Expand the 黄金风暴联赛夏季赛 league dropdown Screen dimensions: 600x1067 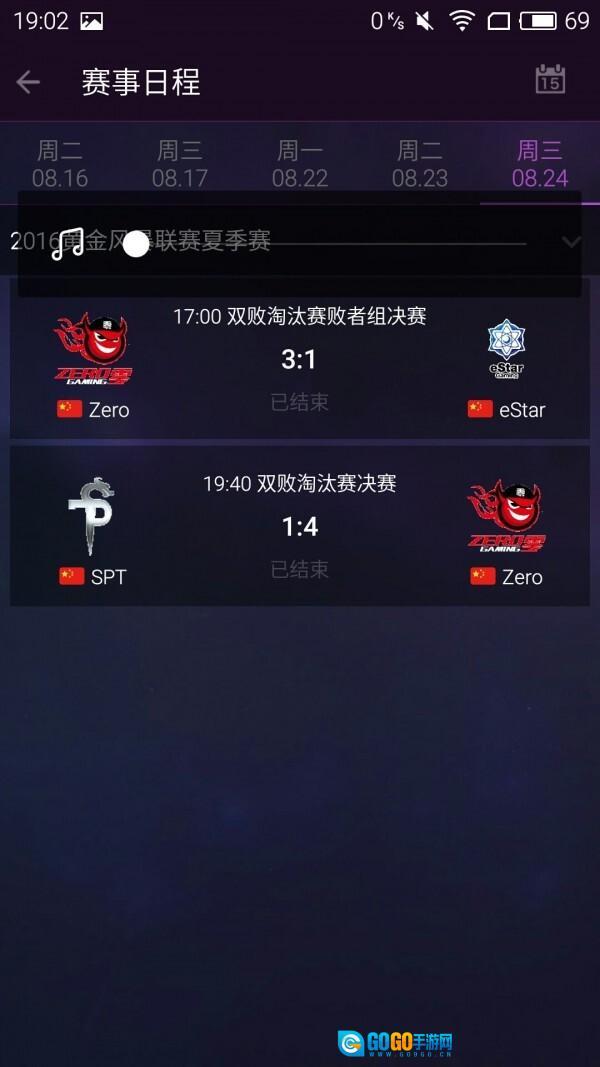(x=571, y=241)
